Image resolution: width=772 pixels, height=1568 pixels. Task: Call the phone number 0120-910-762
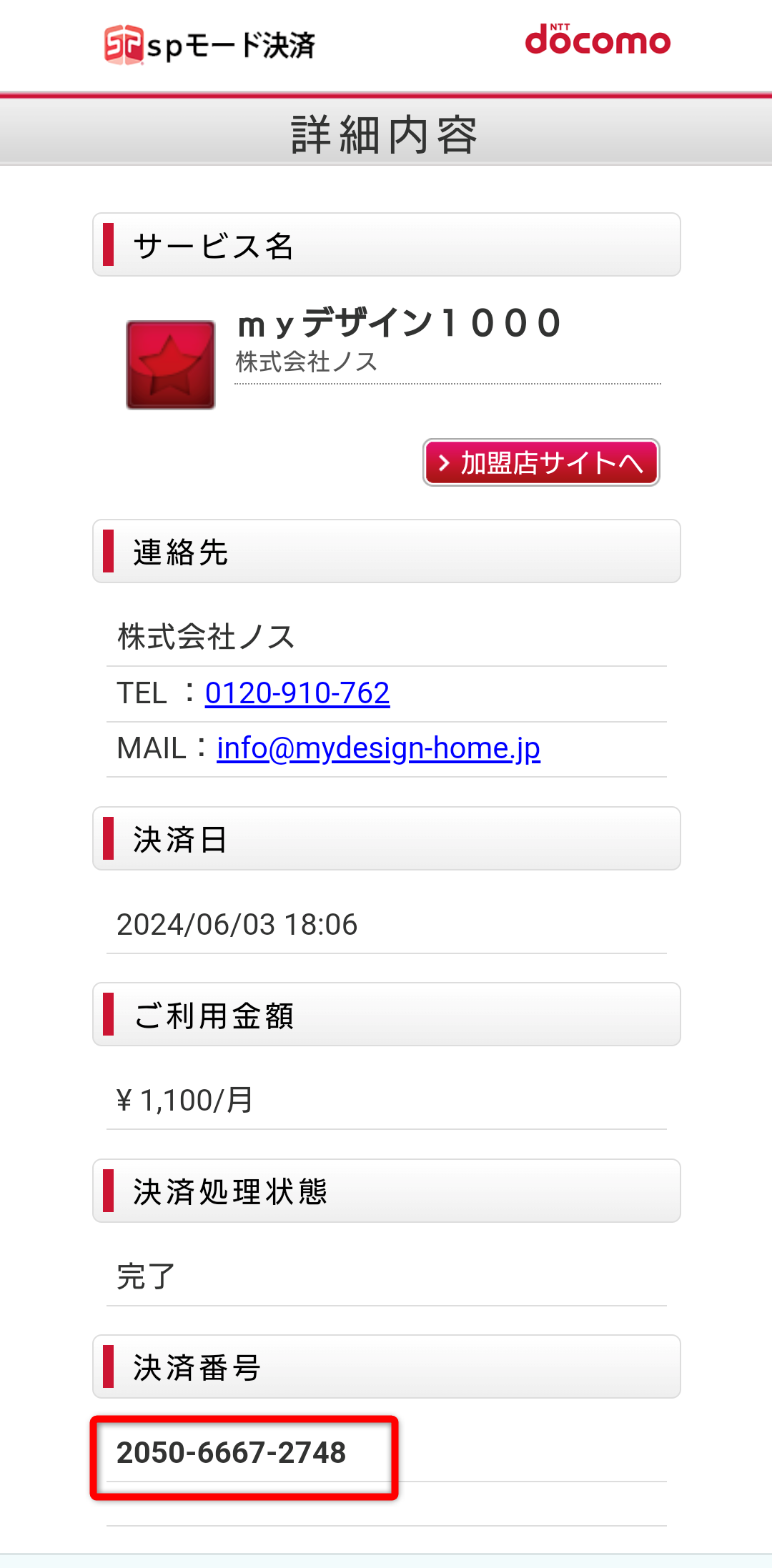297,693
